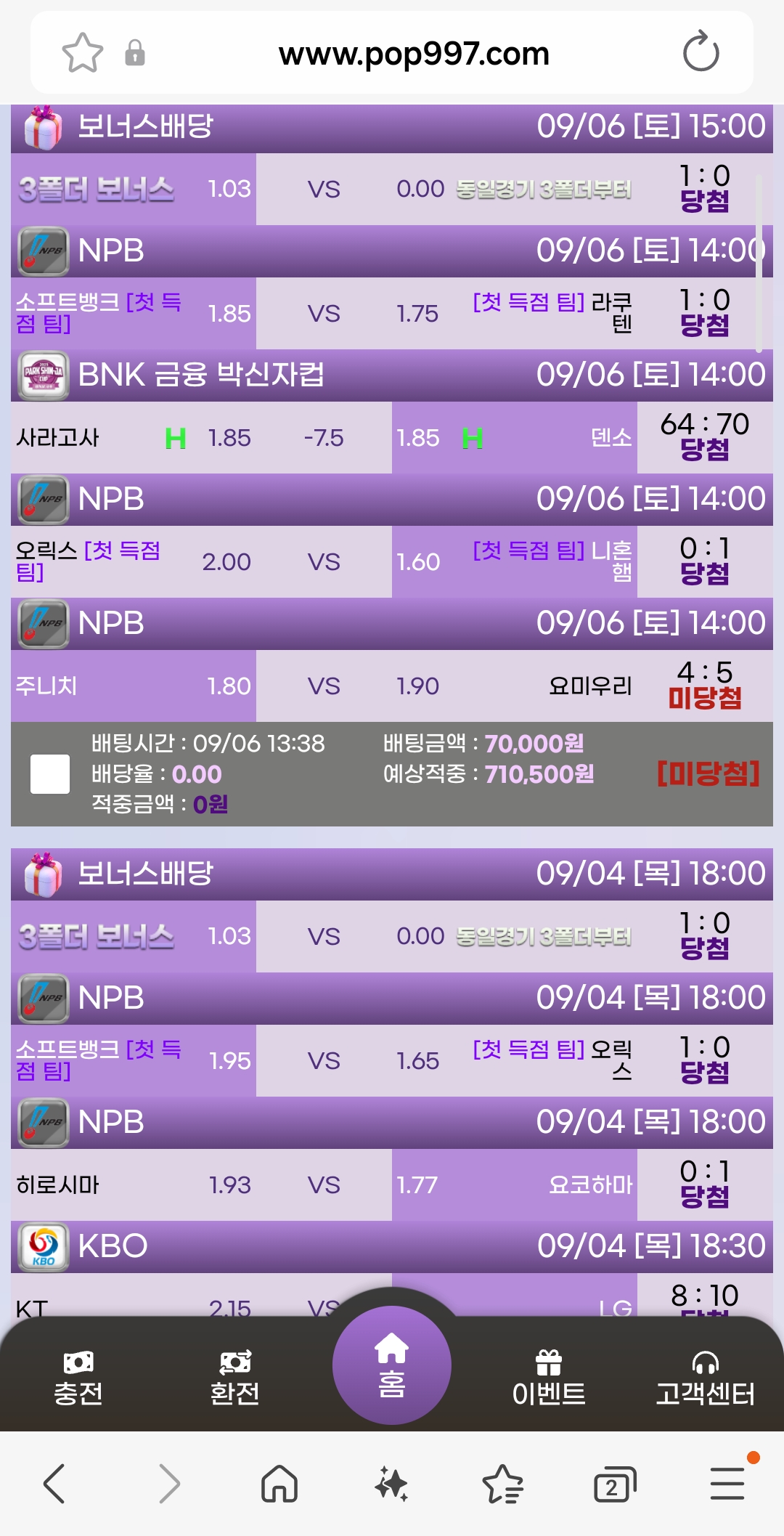Tap the www.pop997.com address bar

414,54
